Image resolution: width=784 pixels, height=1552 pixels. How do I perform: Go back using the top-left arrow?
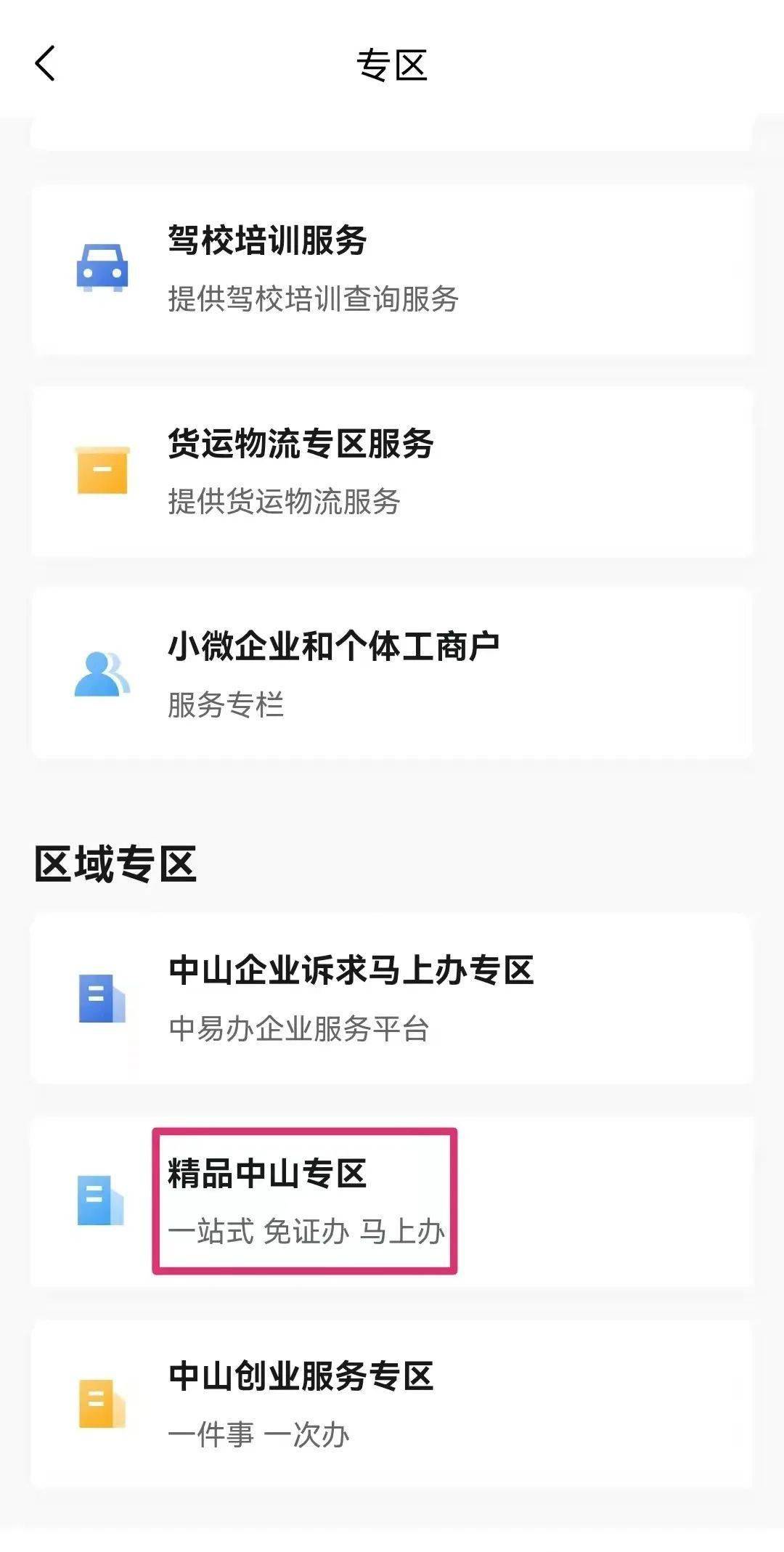click(x=45, y=64)
